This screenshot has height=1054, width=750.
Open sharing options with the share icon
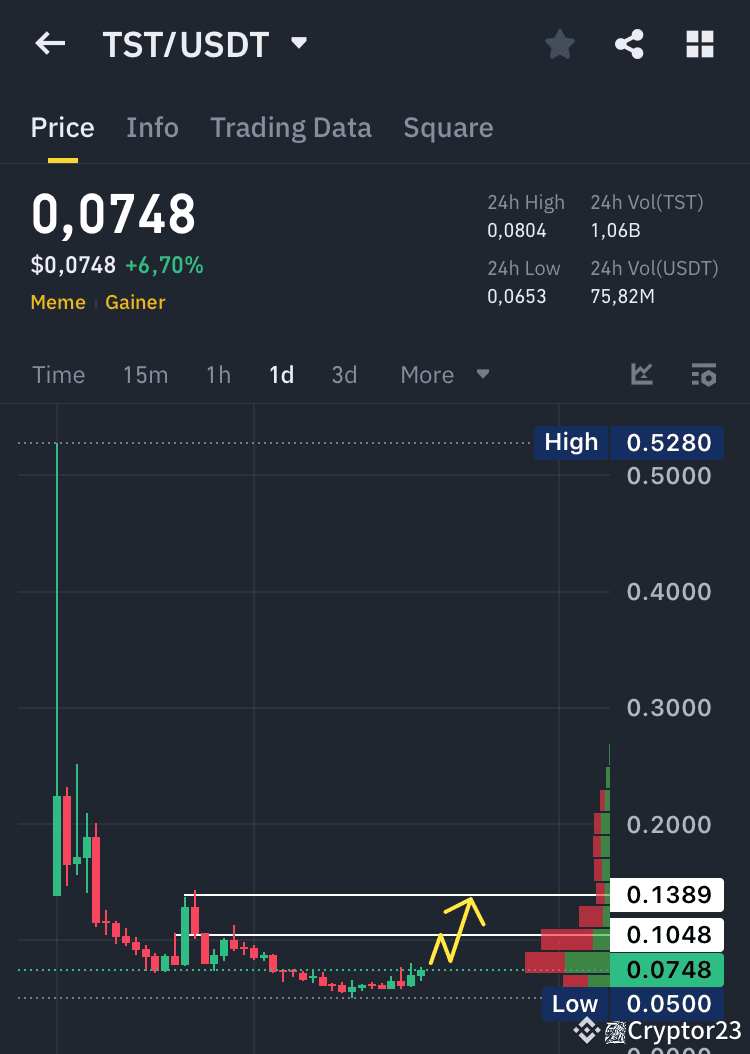629,44
